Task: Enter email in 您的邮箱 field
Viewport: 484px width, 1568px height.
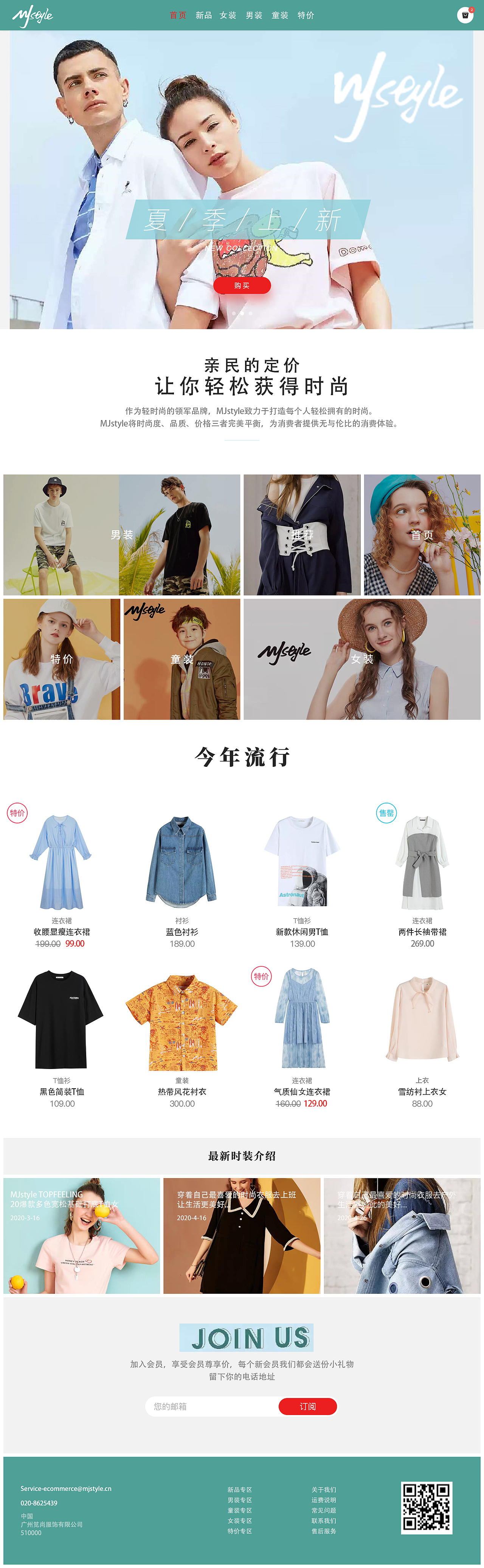Action: click(x=211, y=1406)
